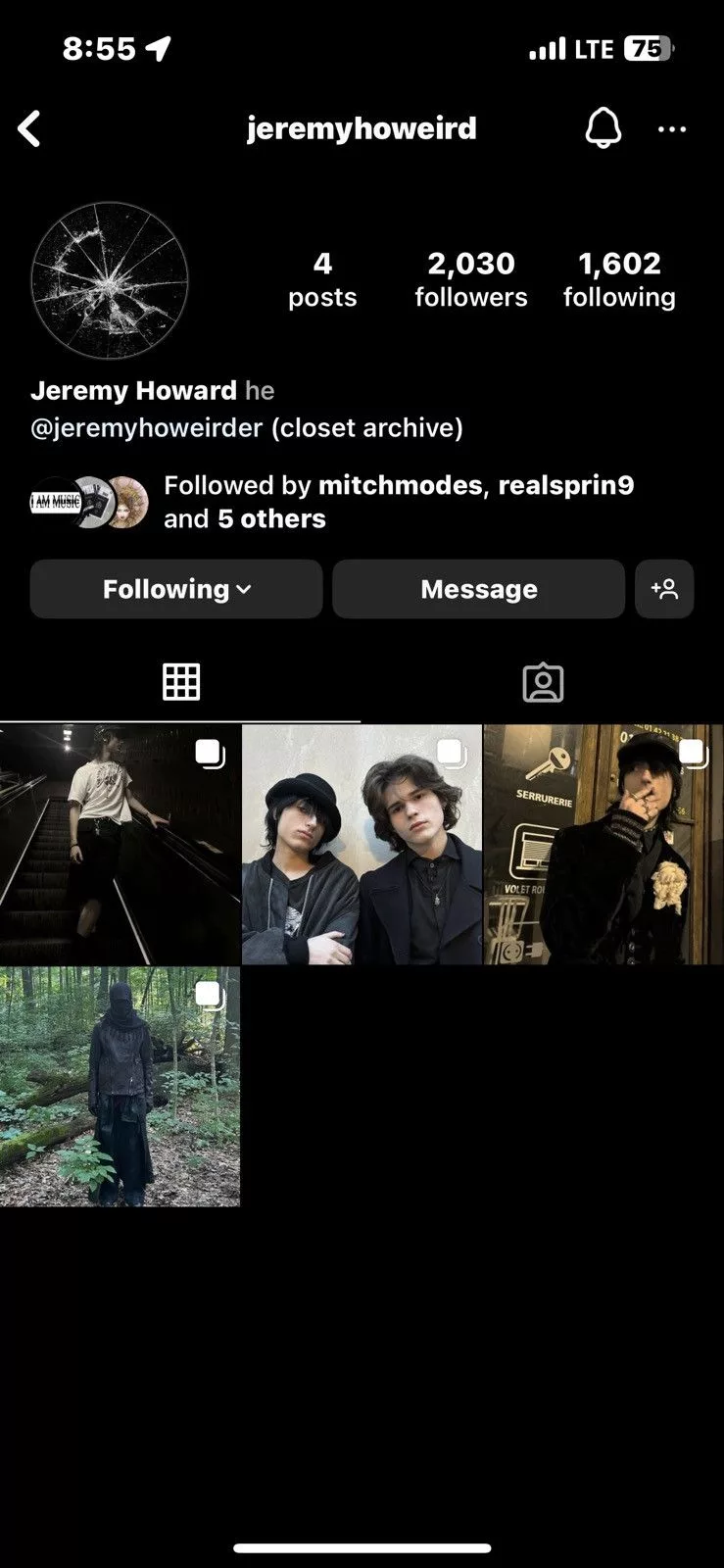The image size is (724, 1568).
Task: Open the notifications bell for this profile
Action: tap(603, 128)
